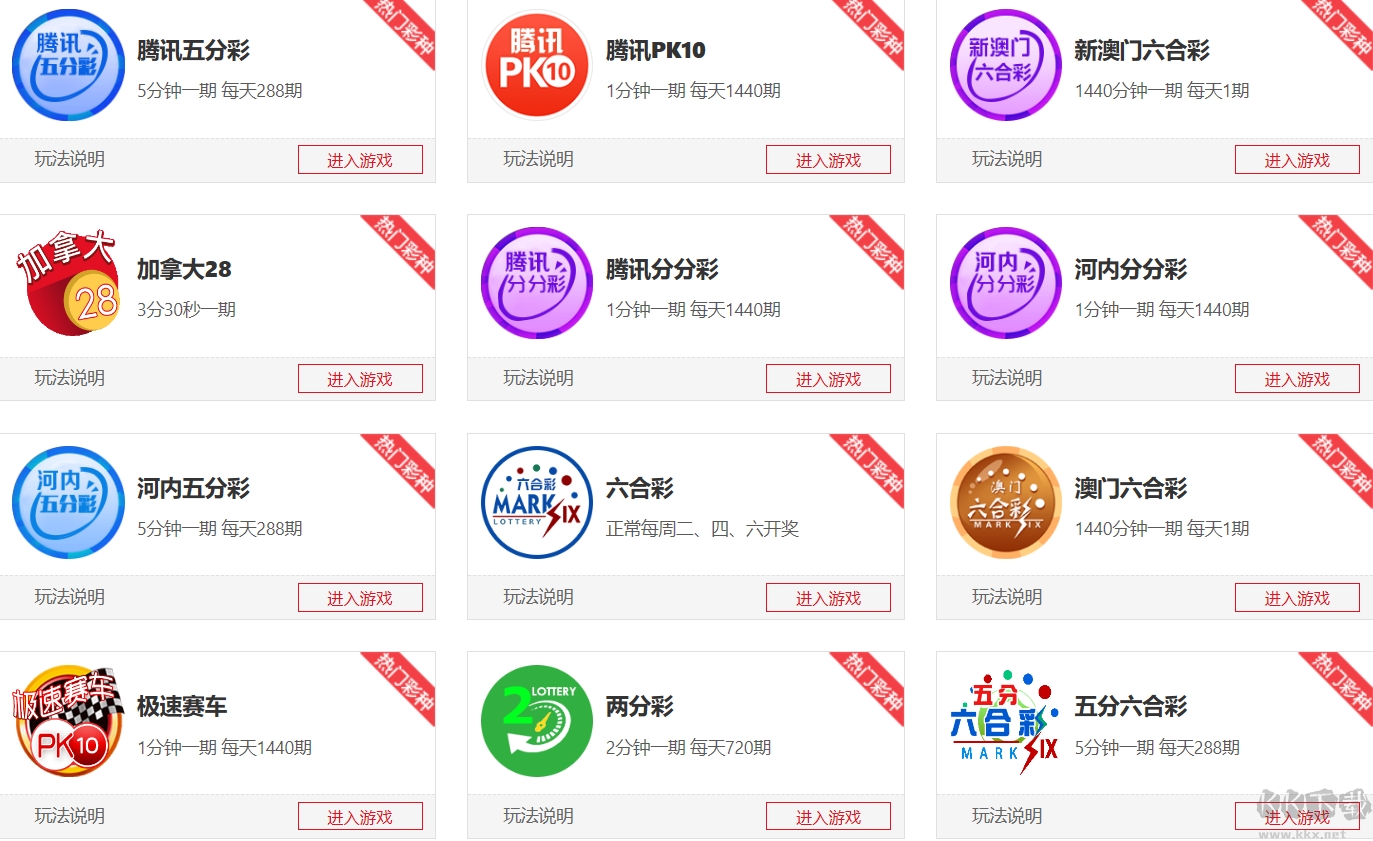The height and width of the screenshot is (841, 1373).
Task: Enter the 加拿大28 game
Action: coord(360,379)
